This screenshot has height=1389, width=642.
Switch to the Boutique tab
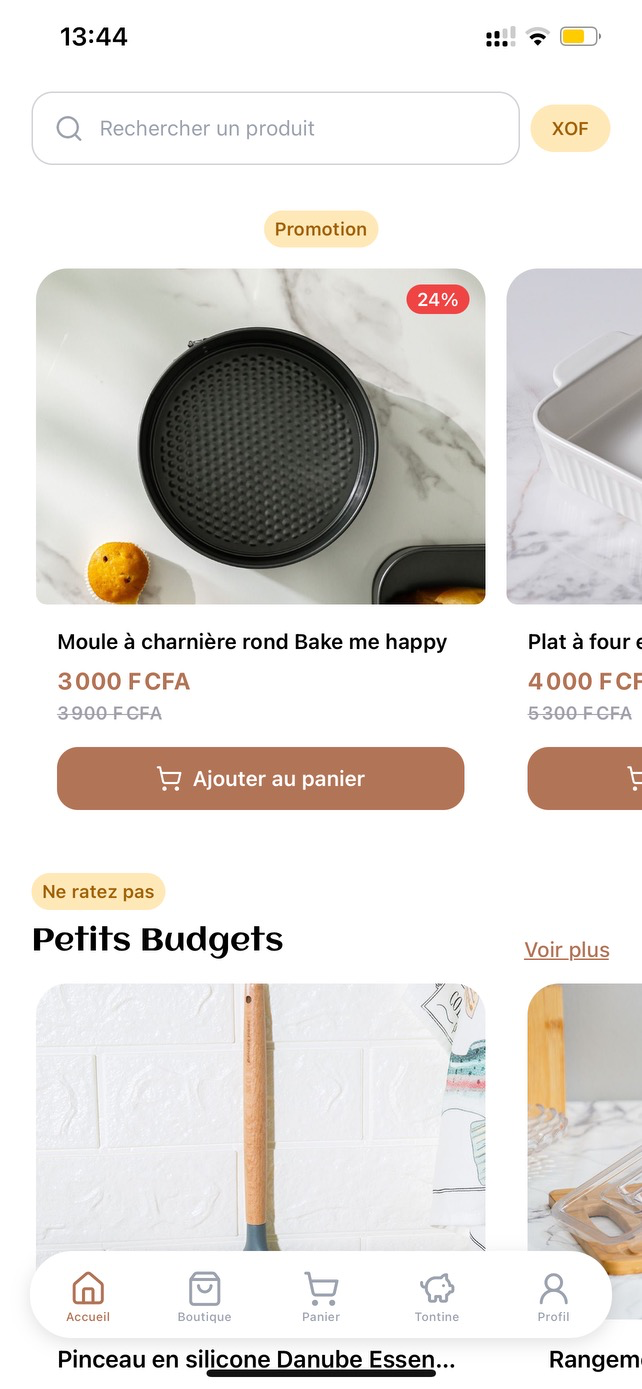(204, 1297)
